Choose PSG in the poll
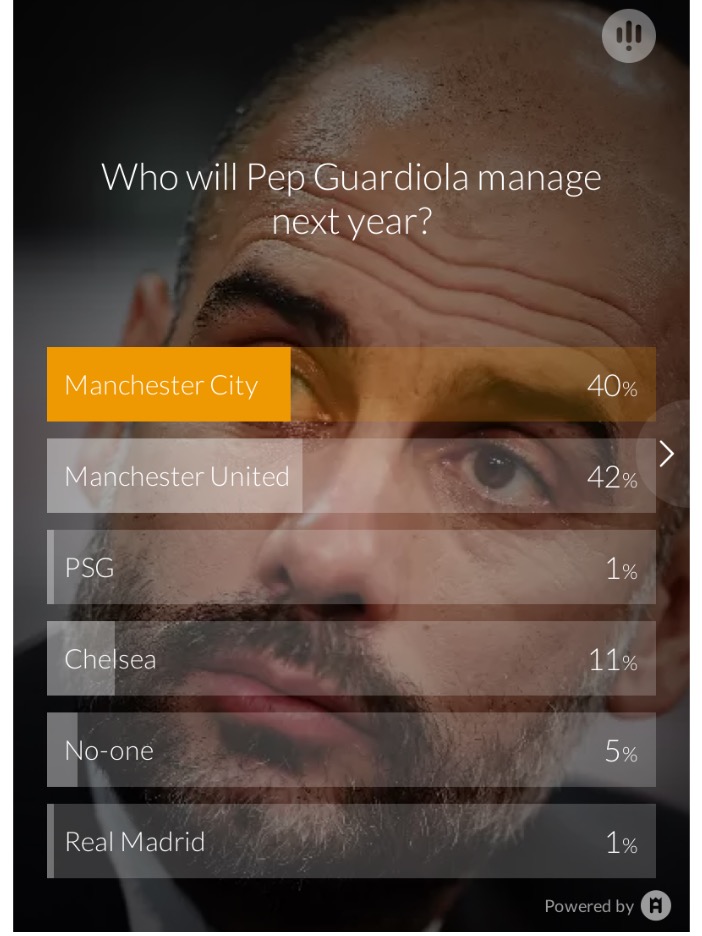Screen dimensions: 702x936 350,568
